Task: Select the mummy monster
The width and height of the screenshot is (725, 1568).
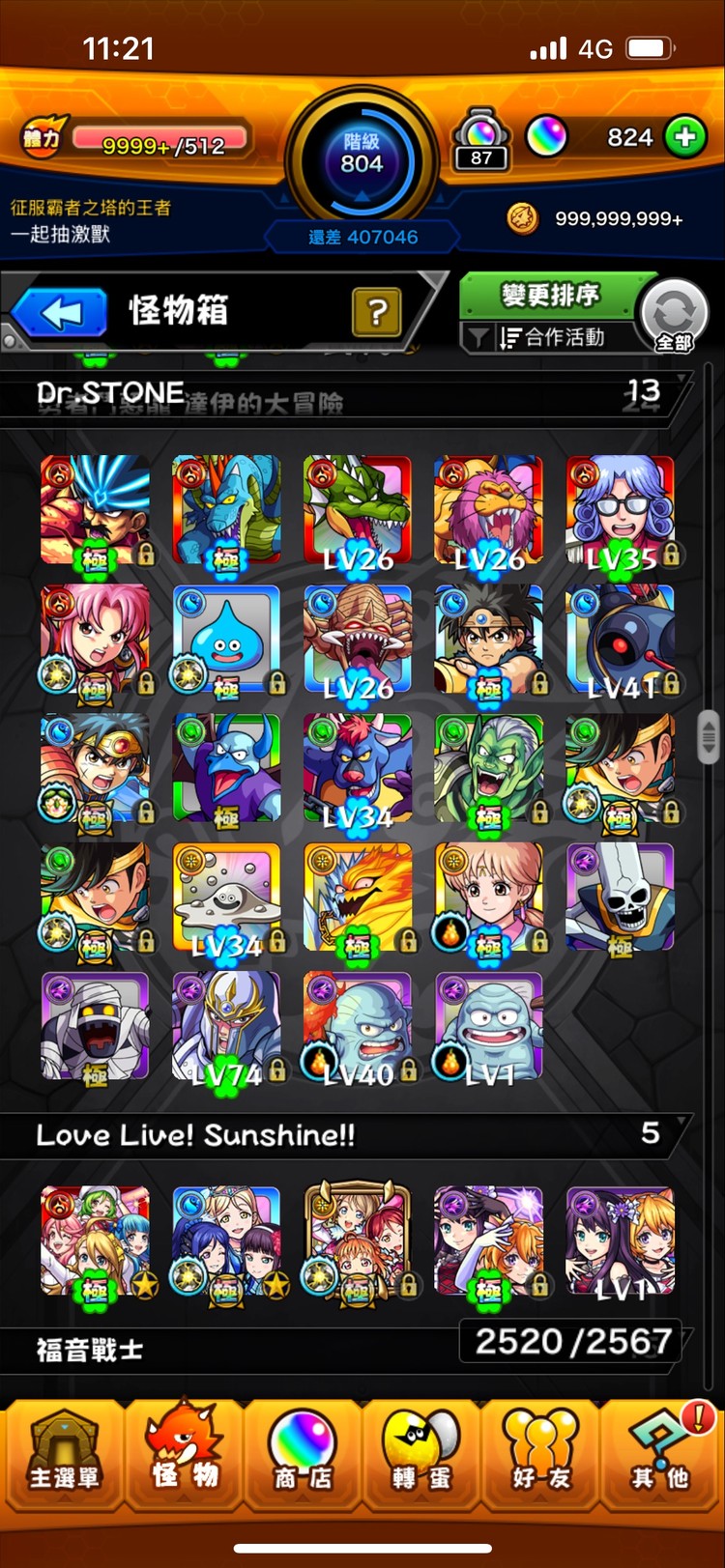Action: pos(95,1028)
